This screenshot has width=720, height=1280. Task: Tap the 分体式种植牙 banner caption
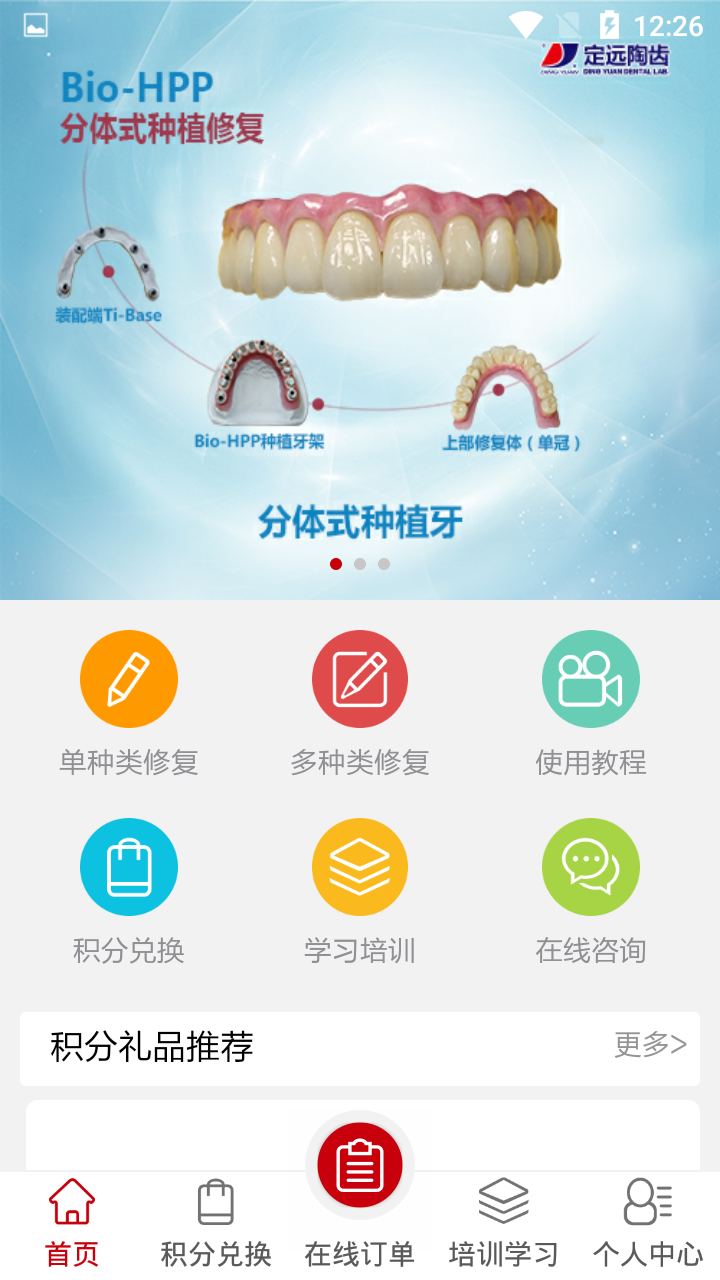point(360,519)
